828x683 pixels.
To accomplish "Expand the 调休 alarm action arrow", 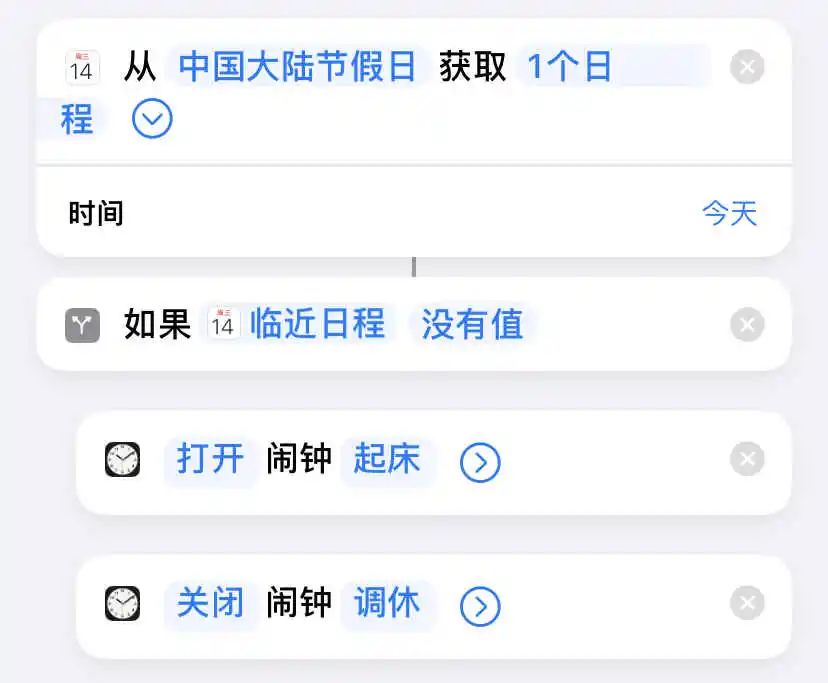I will [480, 606].
